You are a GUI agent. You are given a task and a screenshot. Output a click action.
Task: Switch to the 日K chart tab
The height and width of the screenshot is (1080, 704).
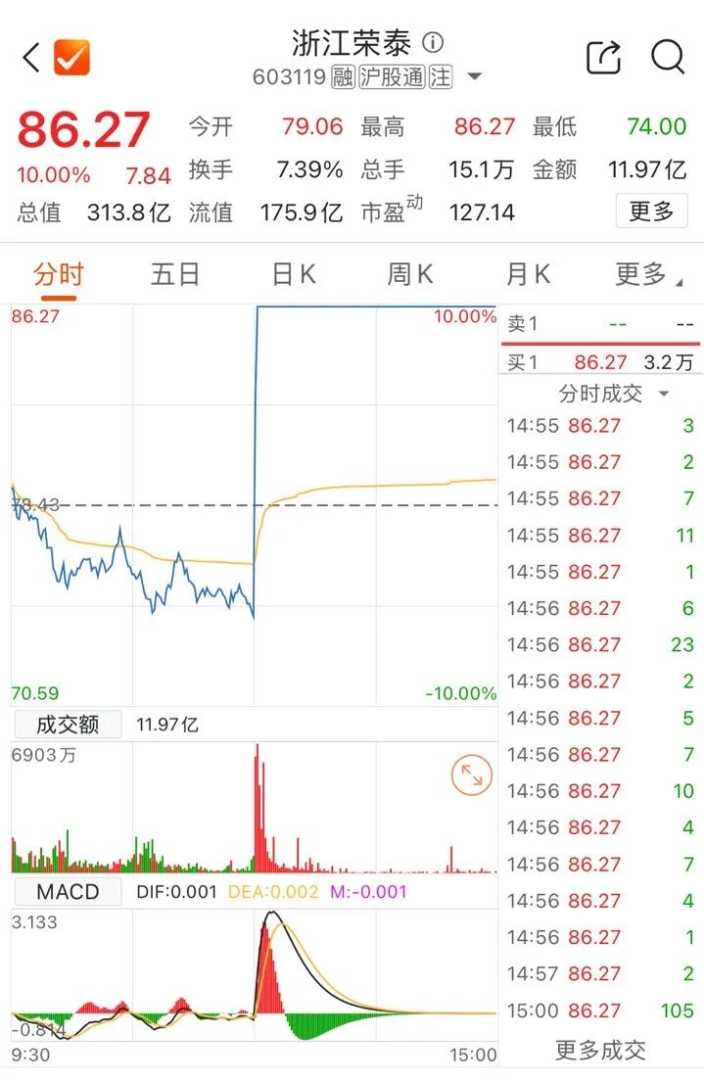click(x=294, y=274)
